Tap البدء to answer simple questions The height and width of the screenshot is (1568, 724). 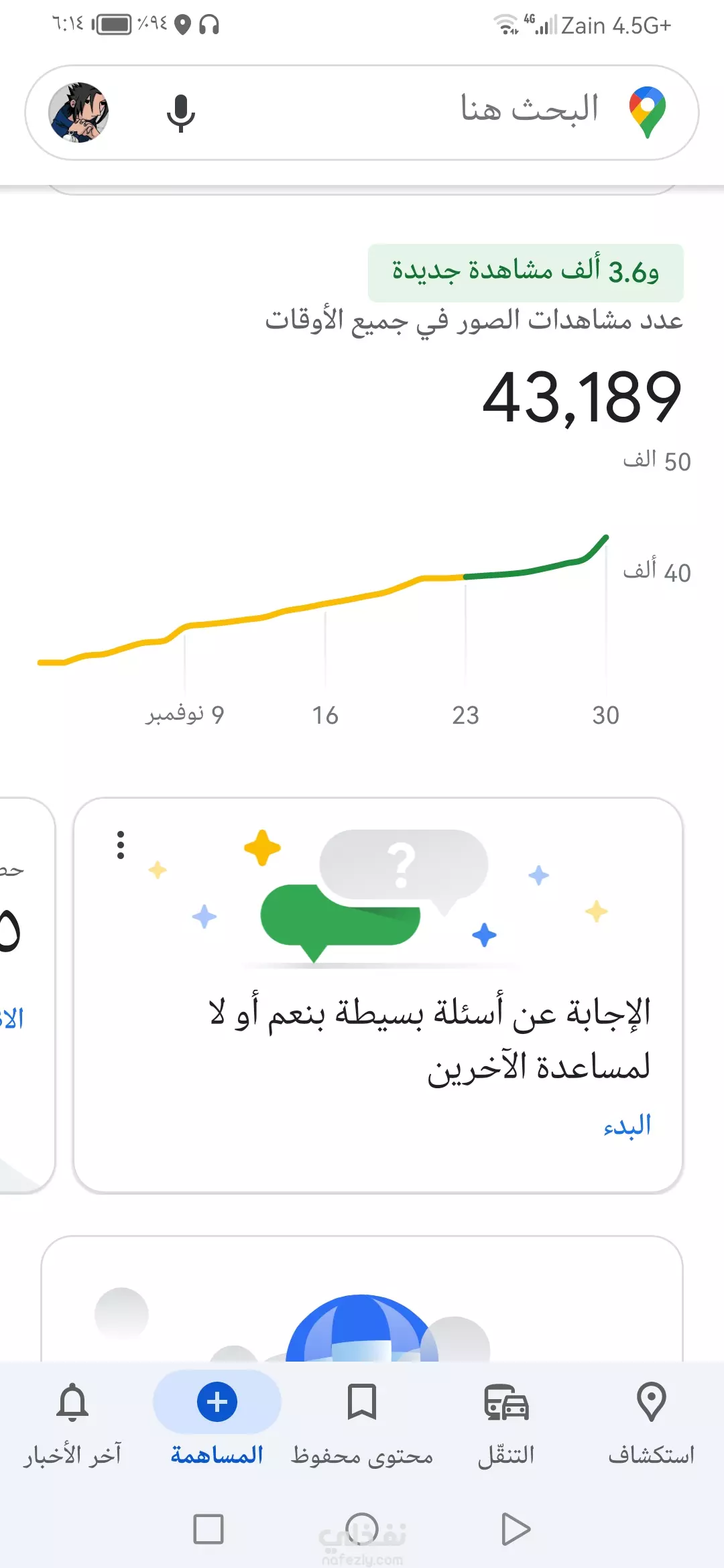[x=627, y=1126]
